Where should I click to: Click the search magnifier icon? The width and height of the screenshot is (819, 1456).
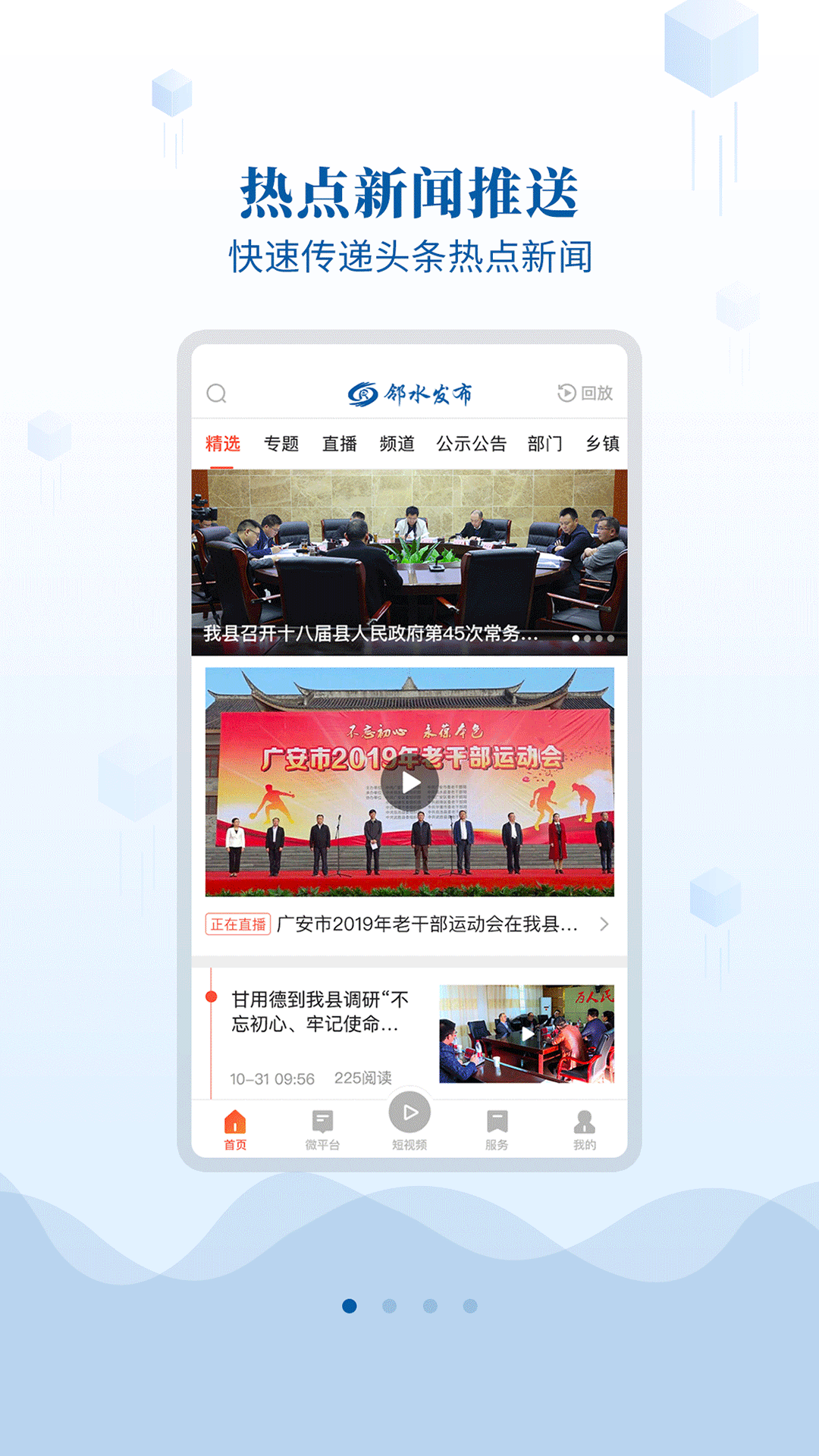point(218,393)
